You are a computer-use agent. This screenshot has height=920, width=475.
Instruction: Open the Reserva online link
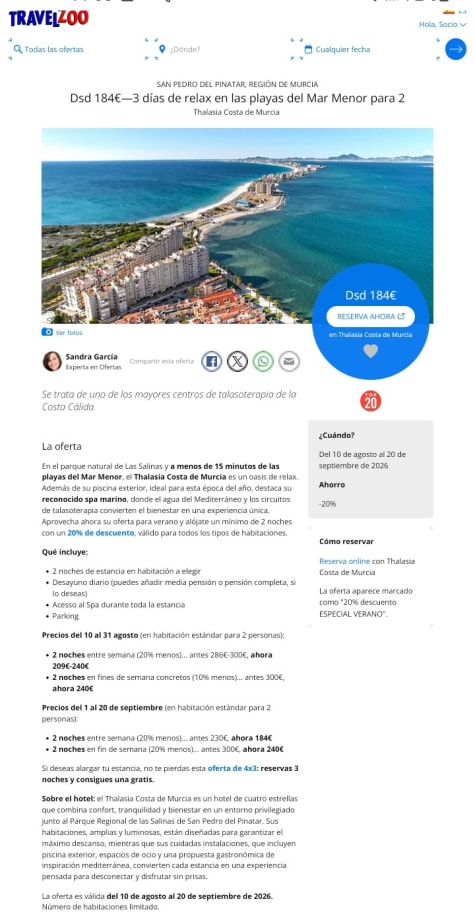click(345, 561)
